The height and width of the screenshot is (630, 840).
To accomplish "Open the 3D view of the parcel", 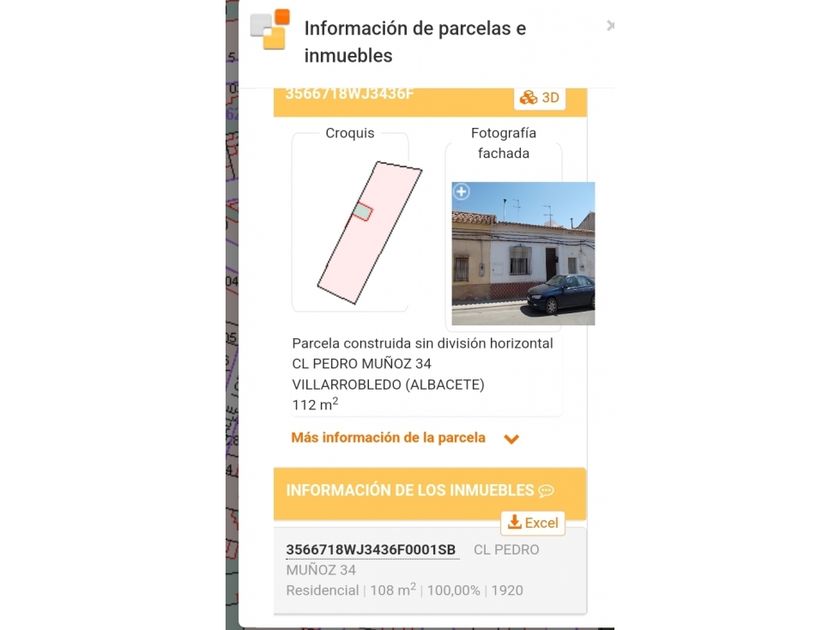I will point(540,98).
